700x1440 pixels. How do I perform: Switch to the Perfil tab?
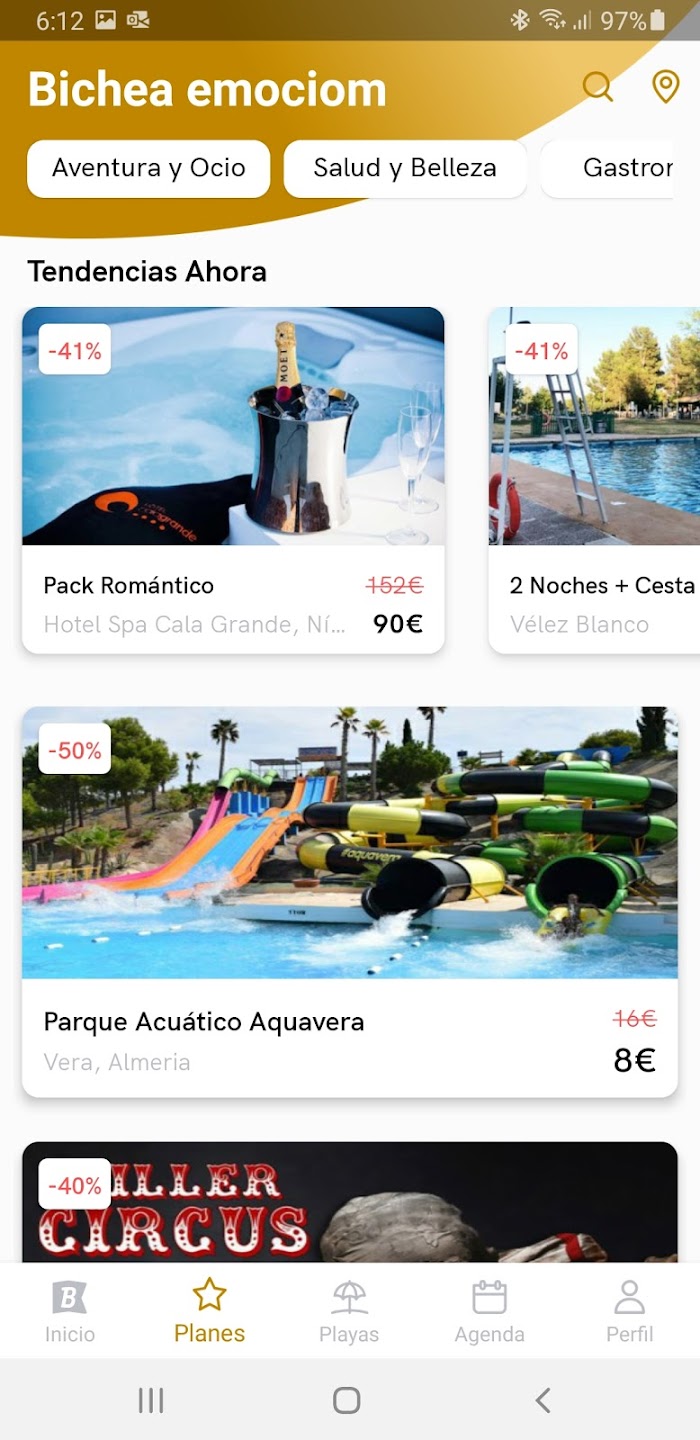point(630,1311)
